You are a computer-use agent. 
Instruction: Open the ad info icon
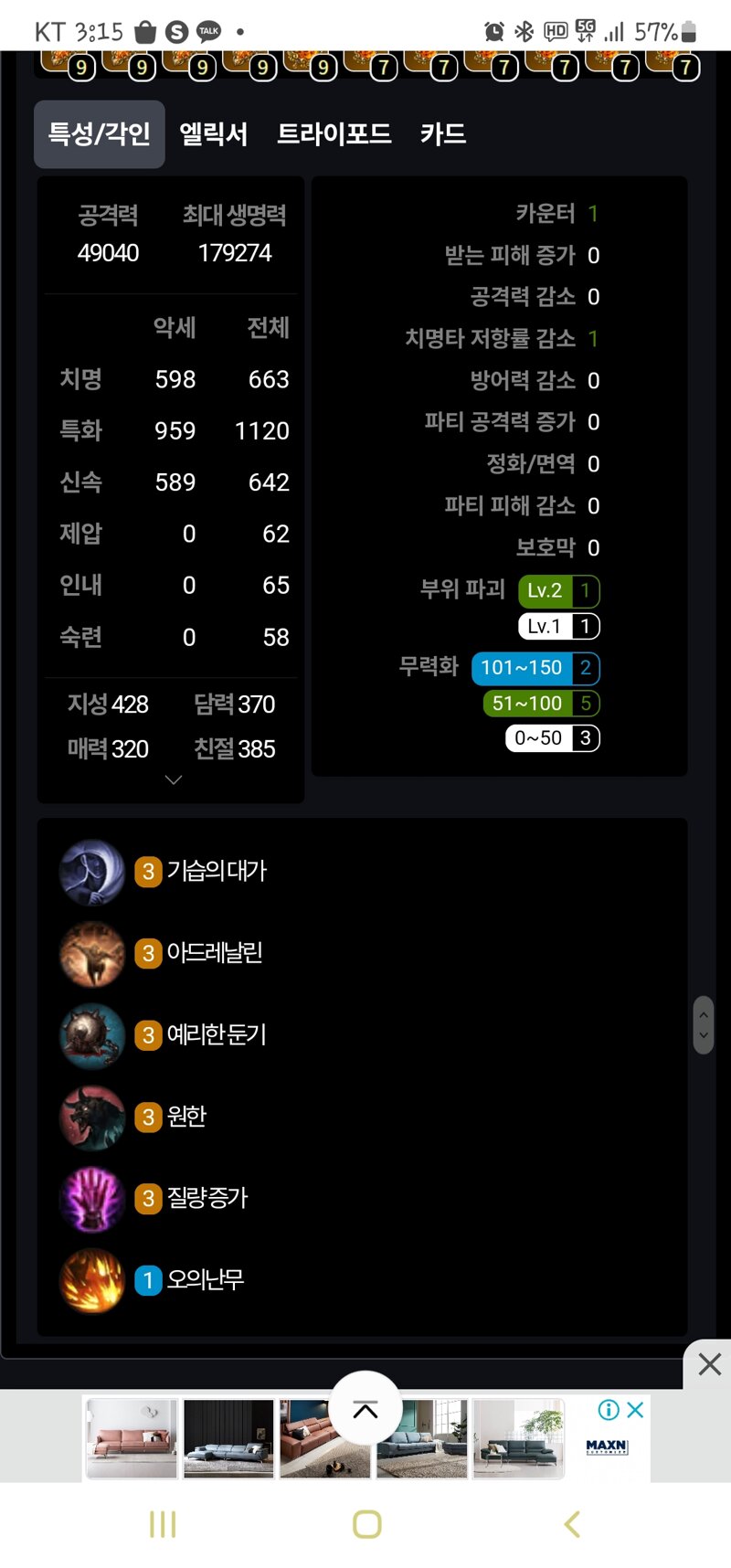tap(609, 1410)
